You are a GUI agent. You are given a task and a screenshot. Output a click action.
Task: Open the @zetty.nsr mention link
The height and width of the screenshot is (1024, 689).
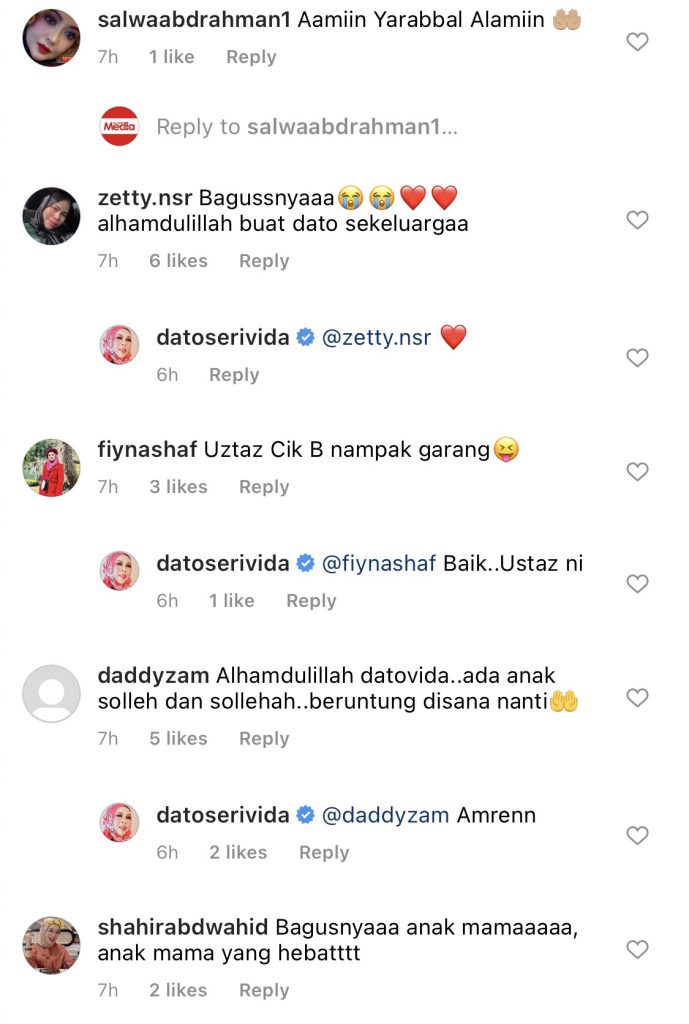(376, 338)
